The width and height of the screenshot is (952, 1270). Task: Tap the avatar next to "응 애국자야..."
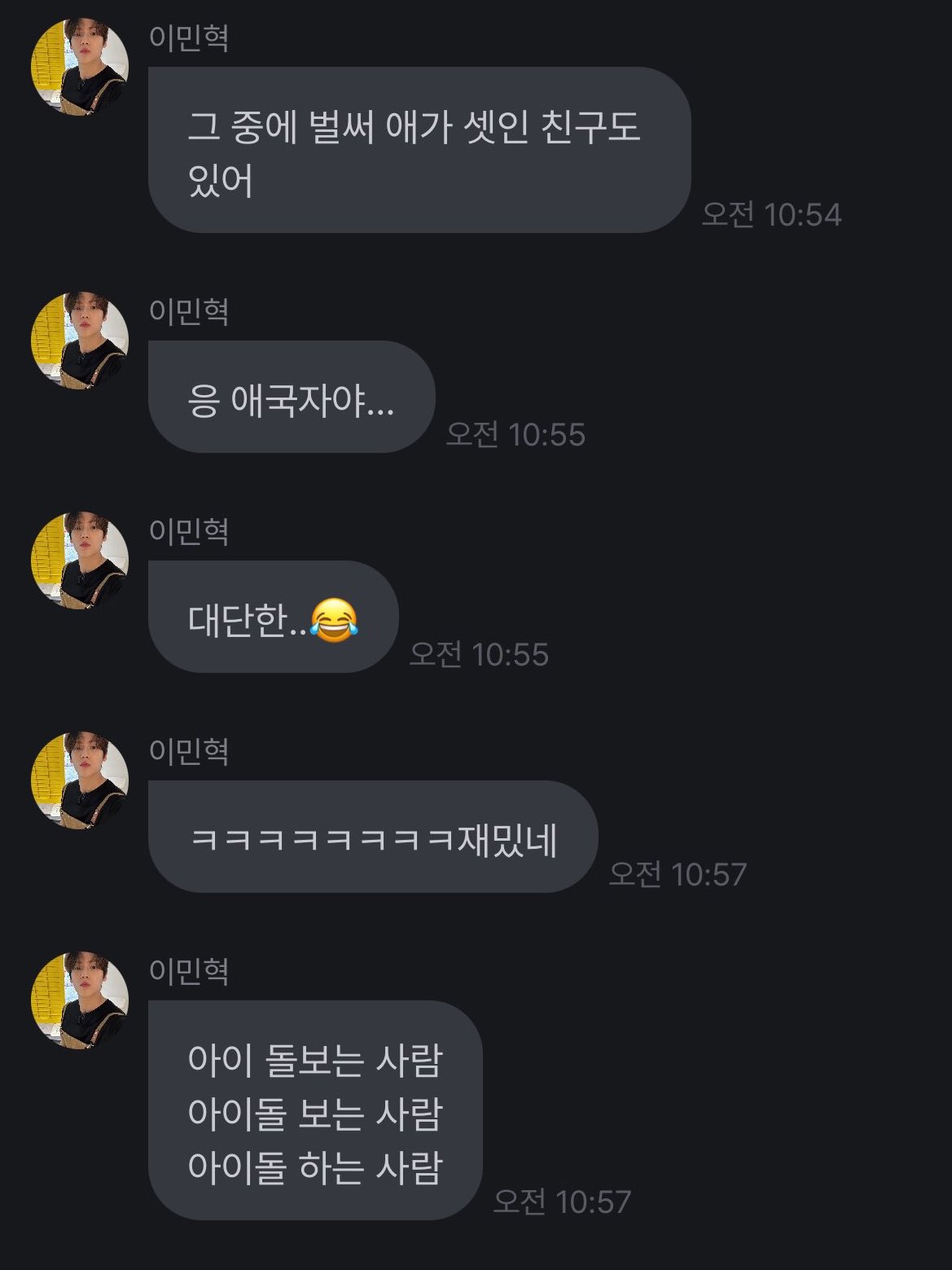tap(80, 341)
